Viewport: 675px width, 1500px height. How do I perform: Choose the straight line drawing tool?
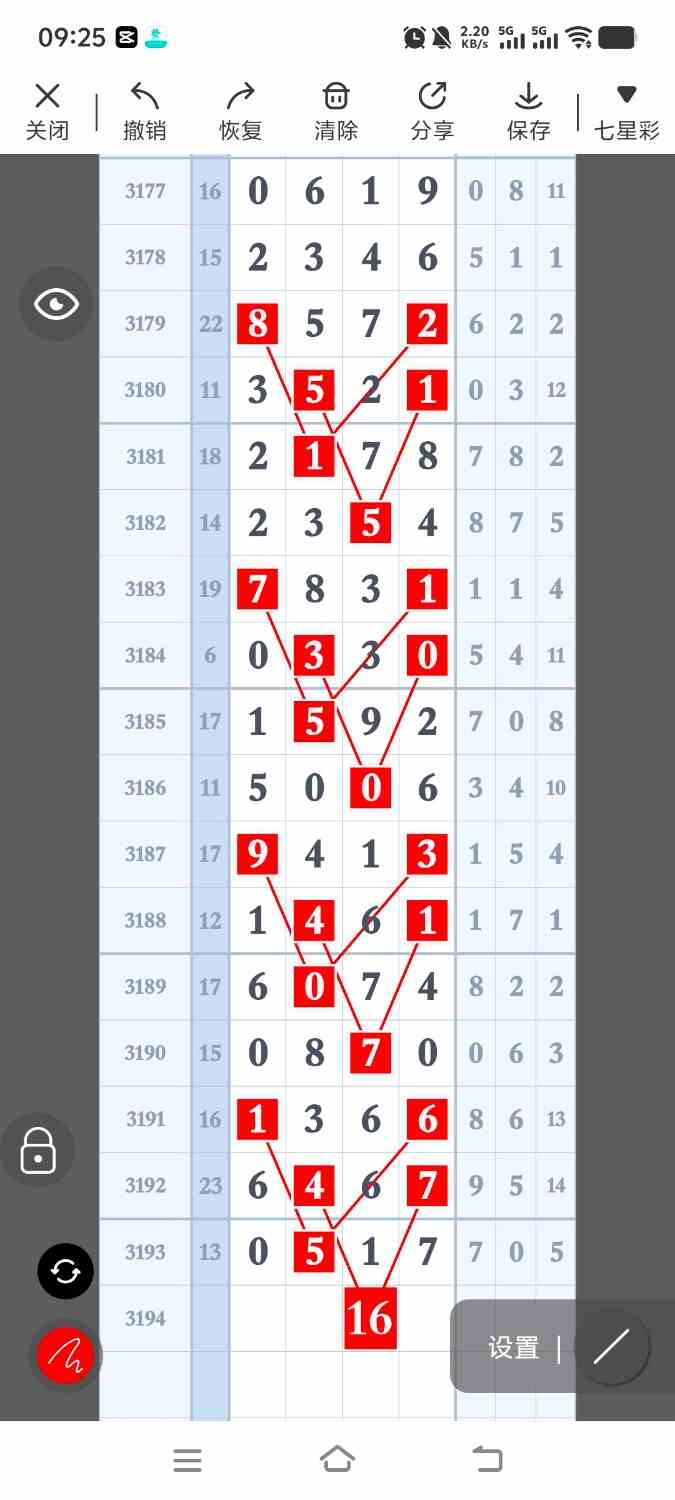click(x=612, y=1347)
